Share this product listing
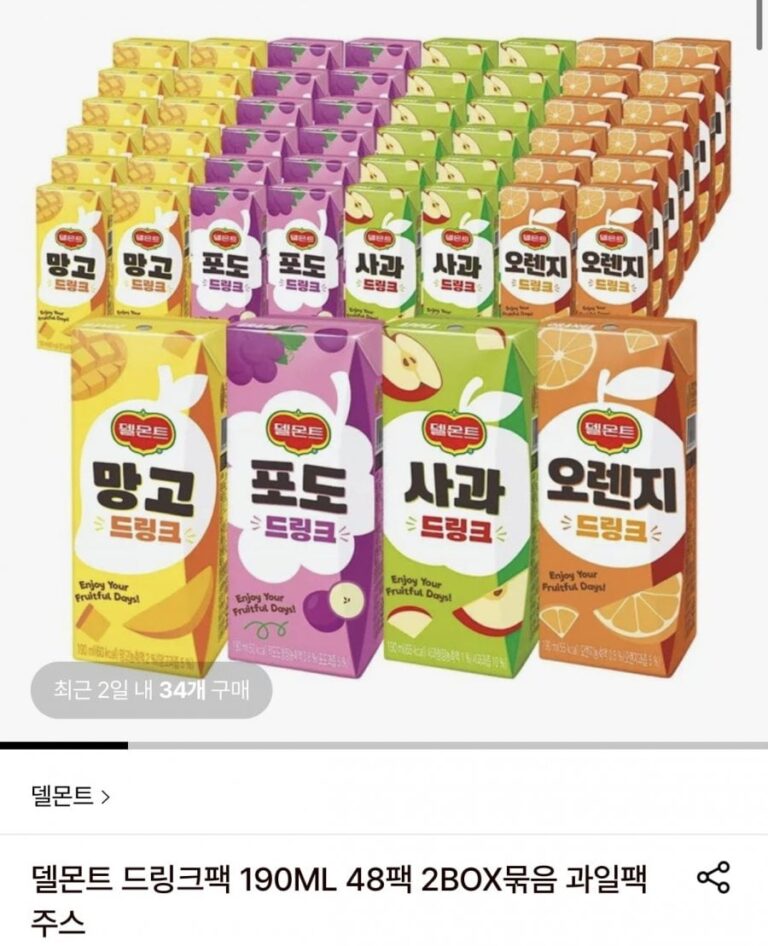 pos(713,877)
